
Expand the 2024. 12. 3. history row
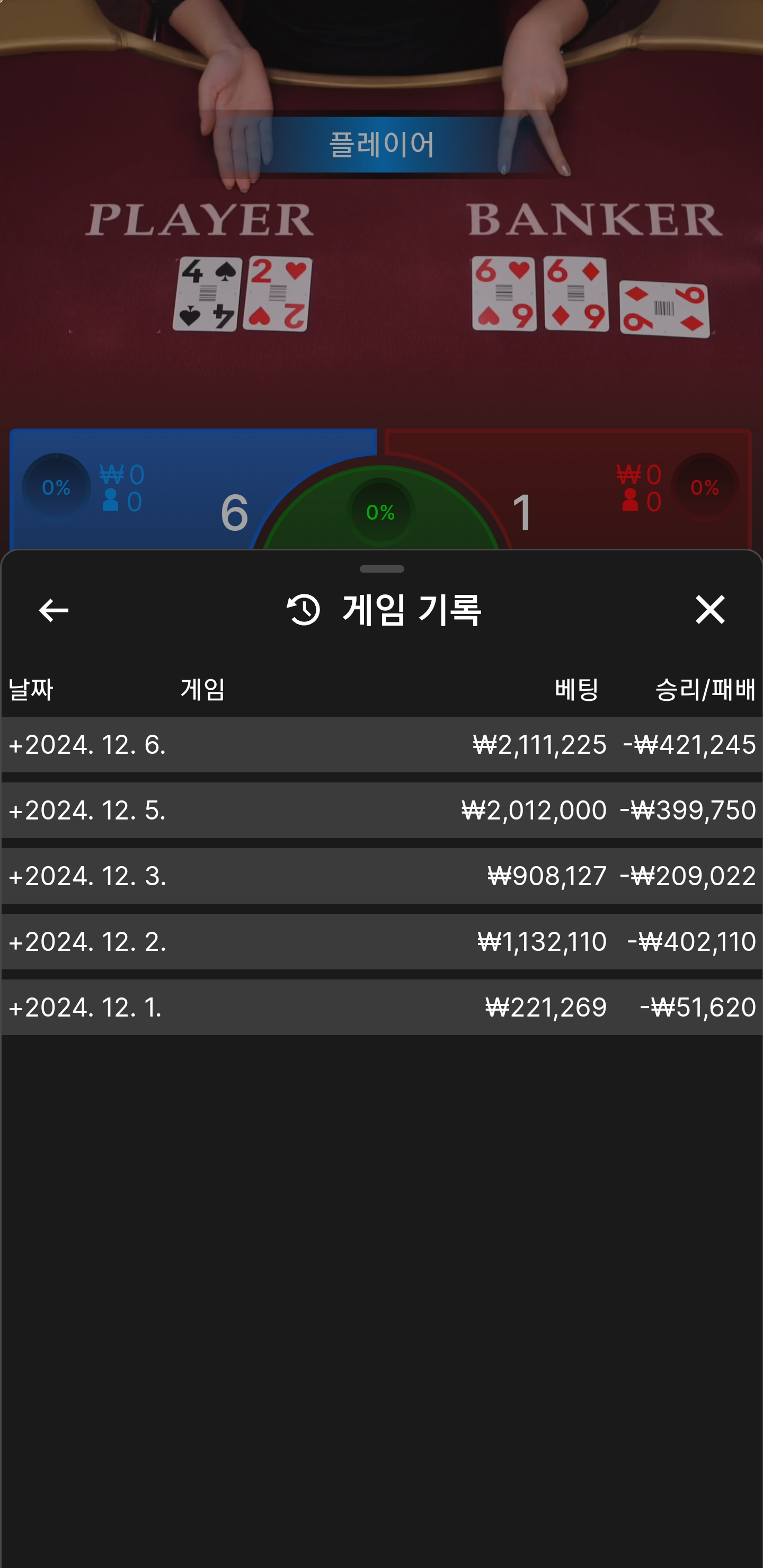(x=86, y=876)
